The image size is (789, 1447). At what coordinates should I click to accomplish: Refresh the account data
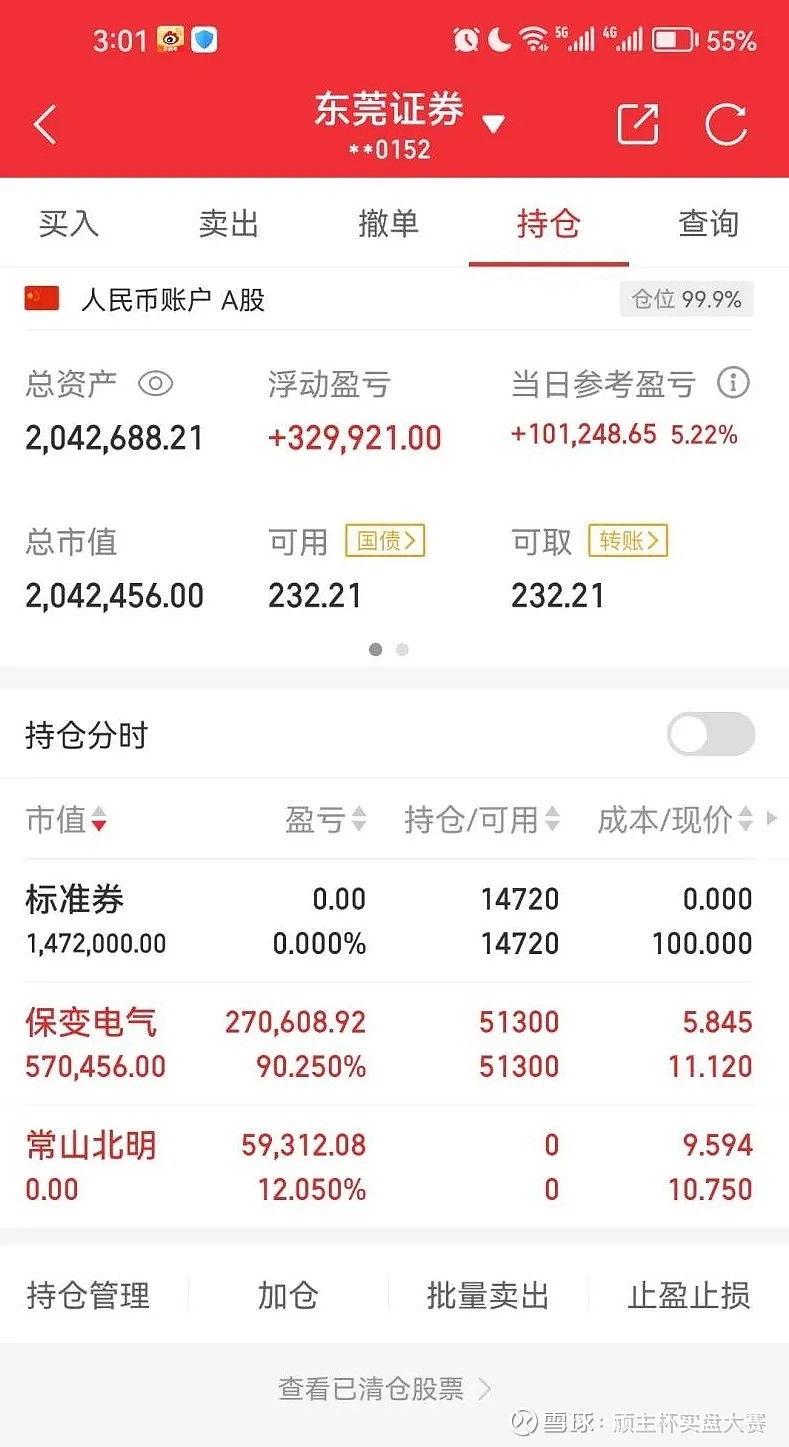[726, 124]
